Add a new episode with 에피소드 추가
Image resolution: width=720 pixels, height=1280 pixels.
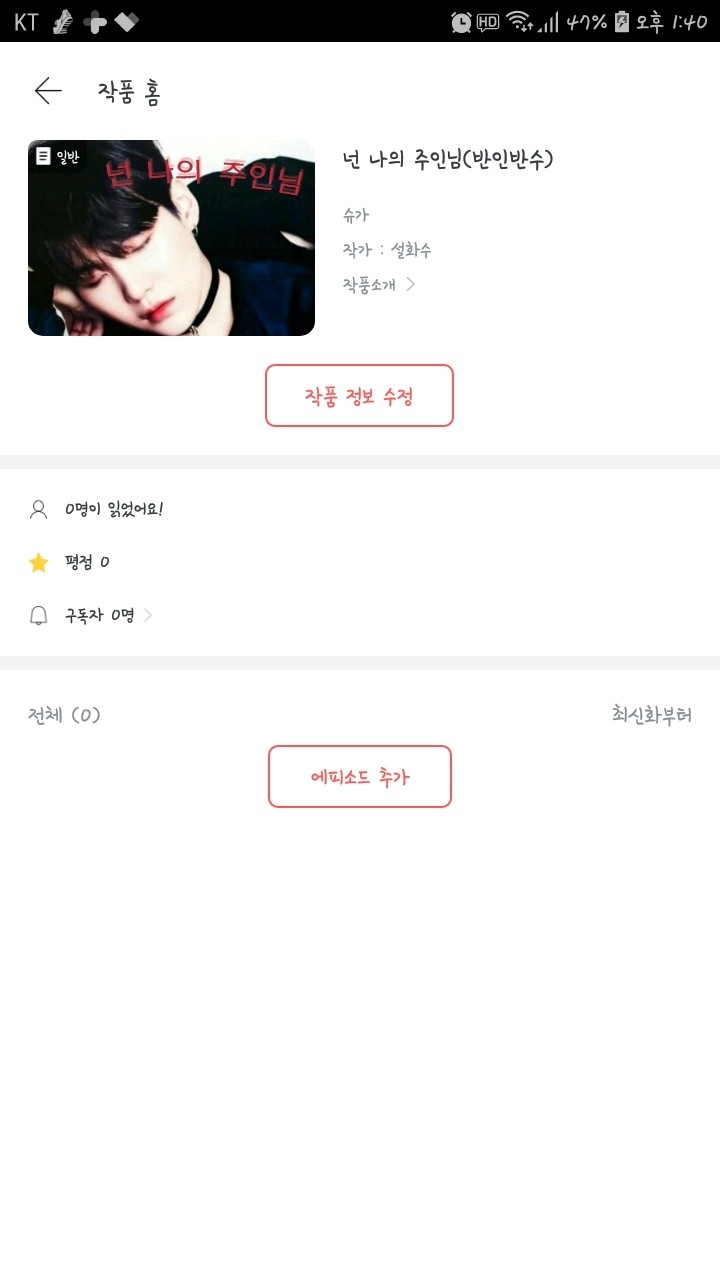[x=360, y=777]
